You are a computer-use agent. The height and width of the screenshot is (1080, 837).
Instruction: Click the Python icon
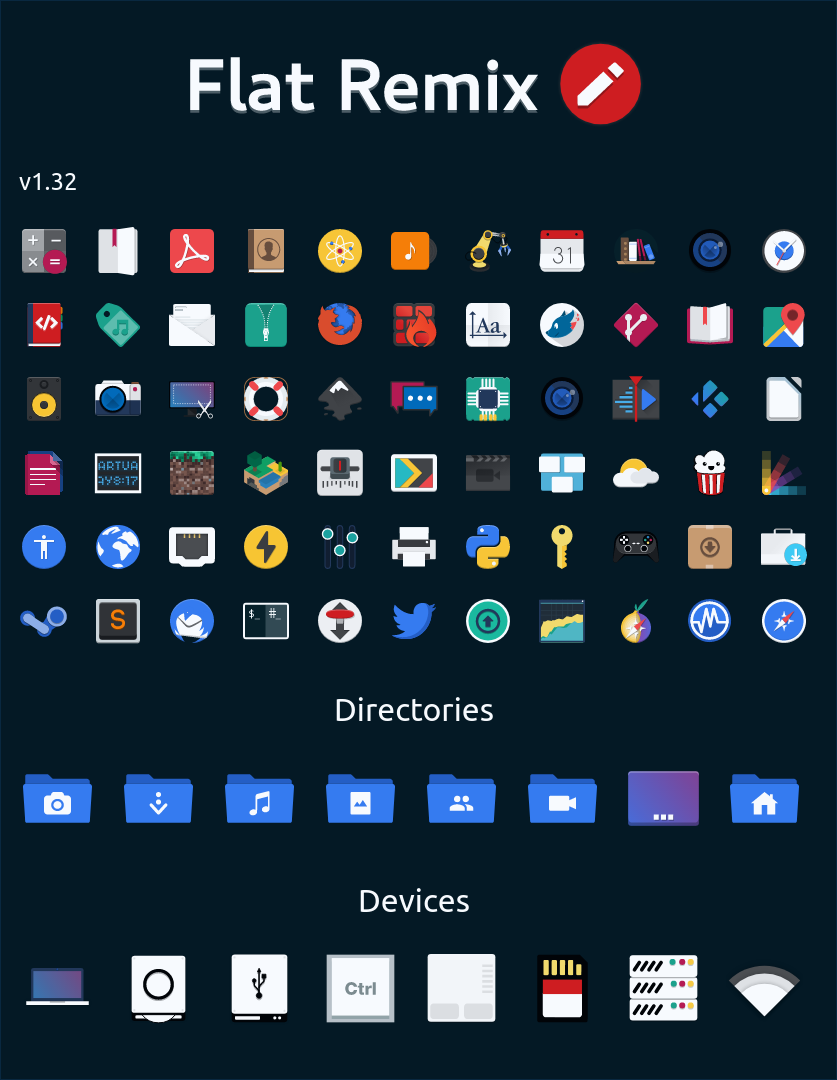click(x=488, y=547)
